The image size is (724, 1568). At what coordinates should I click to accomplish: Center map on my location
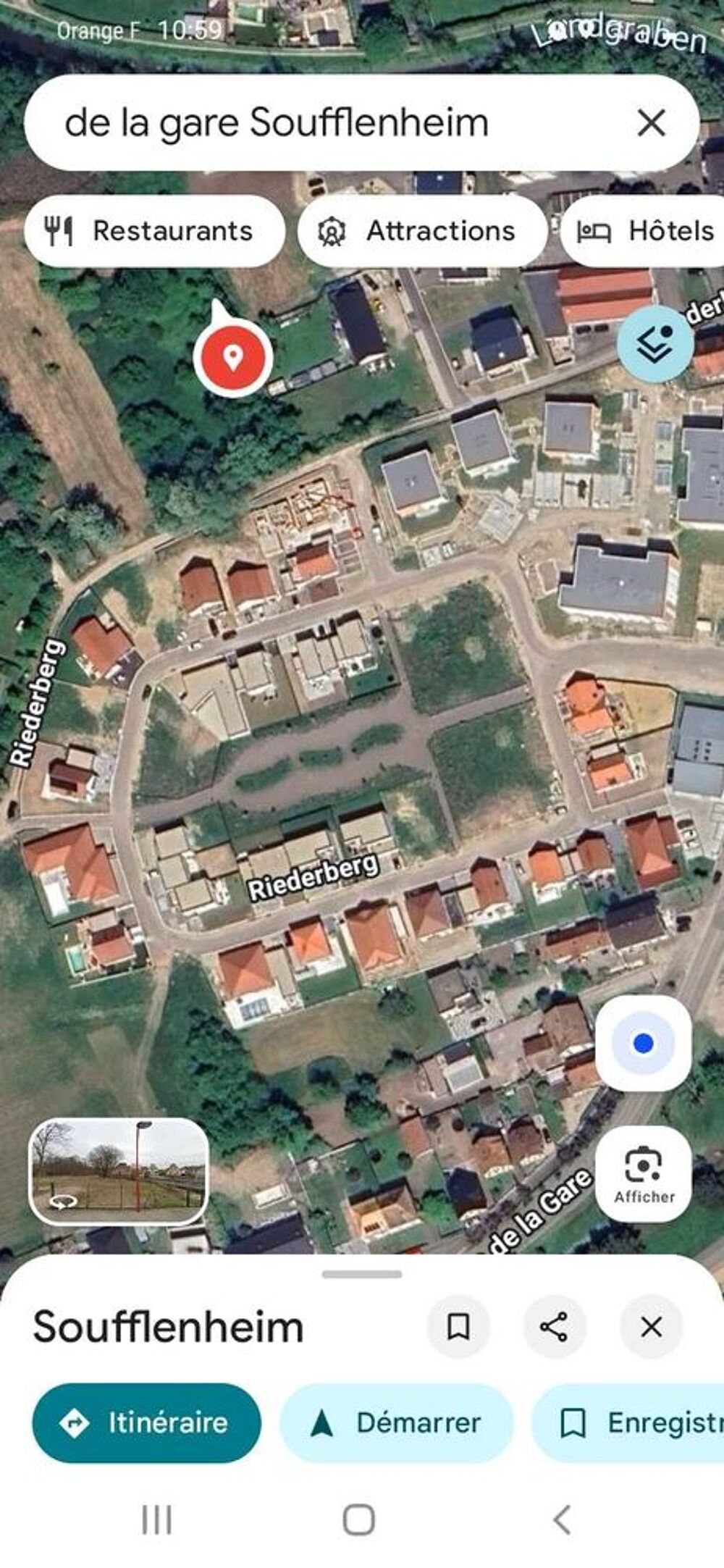(x=643, y=1043)
